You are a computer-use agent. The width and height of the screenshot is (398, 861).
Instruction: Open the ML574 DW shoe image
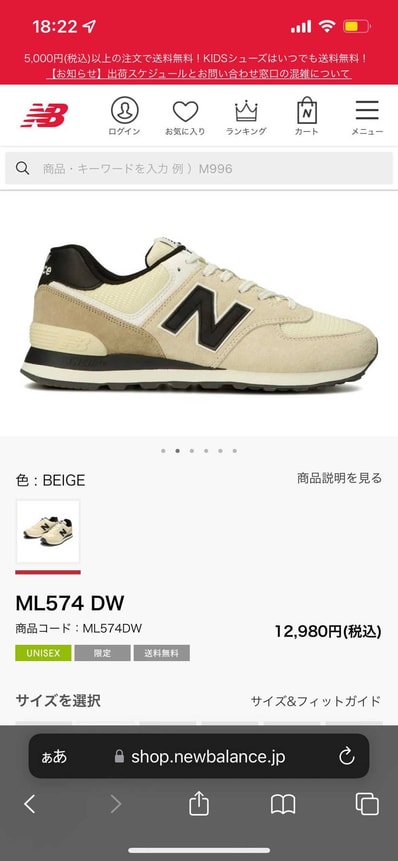[x=199, y=314]
